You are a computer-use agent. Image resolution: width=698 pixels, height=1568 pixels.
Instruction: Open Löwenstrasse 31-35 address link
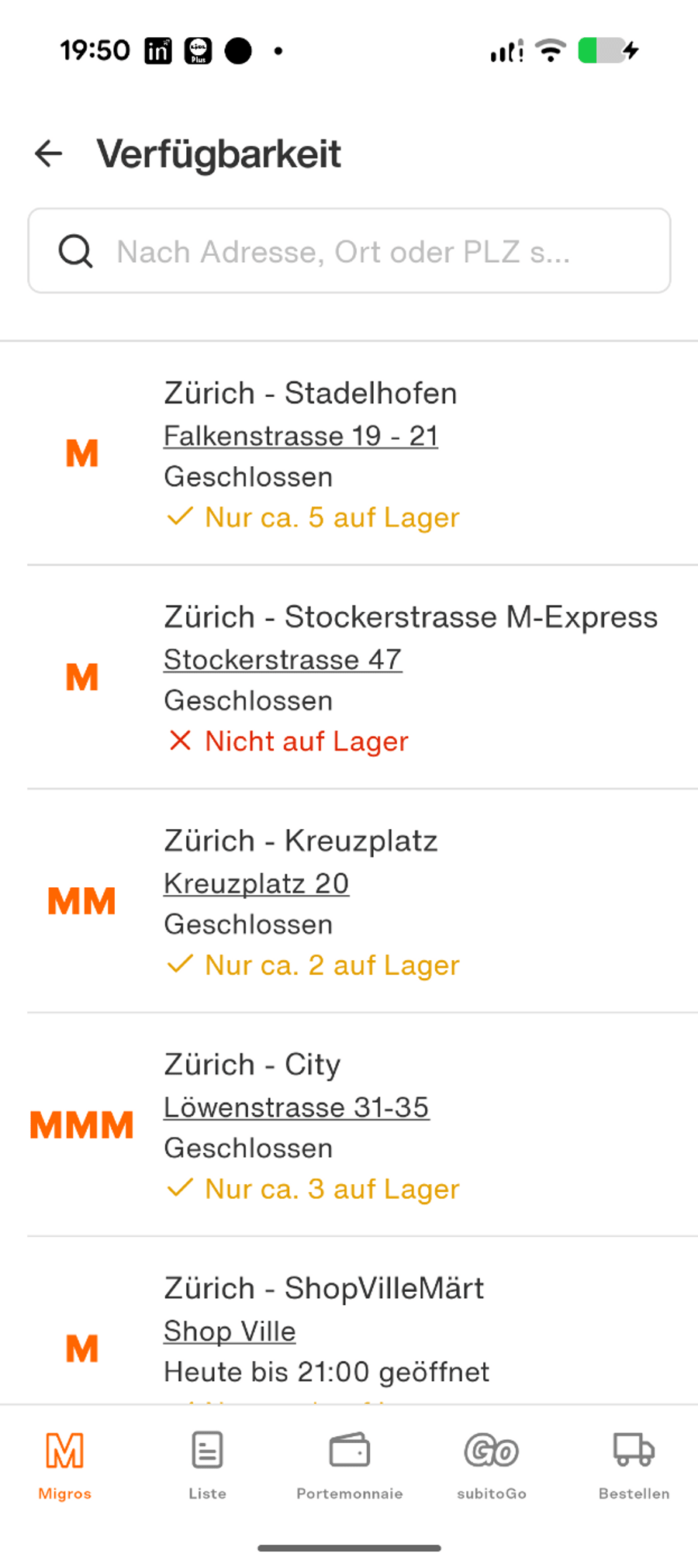(x=296, y=1107)
